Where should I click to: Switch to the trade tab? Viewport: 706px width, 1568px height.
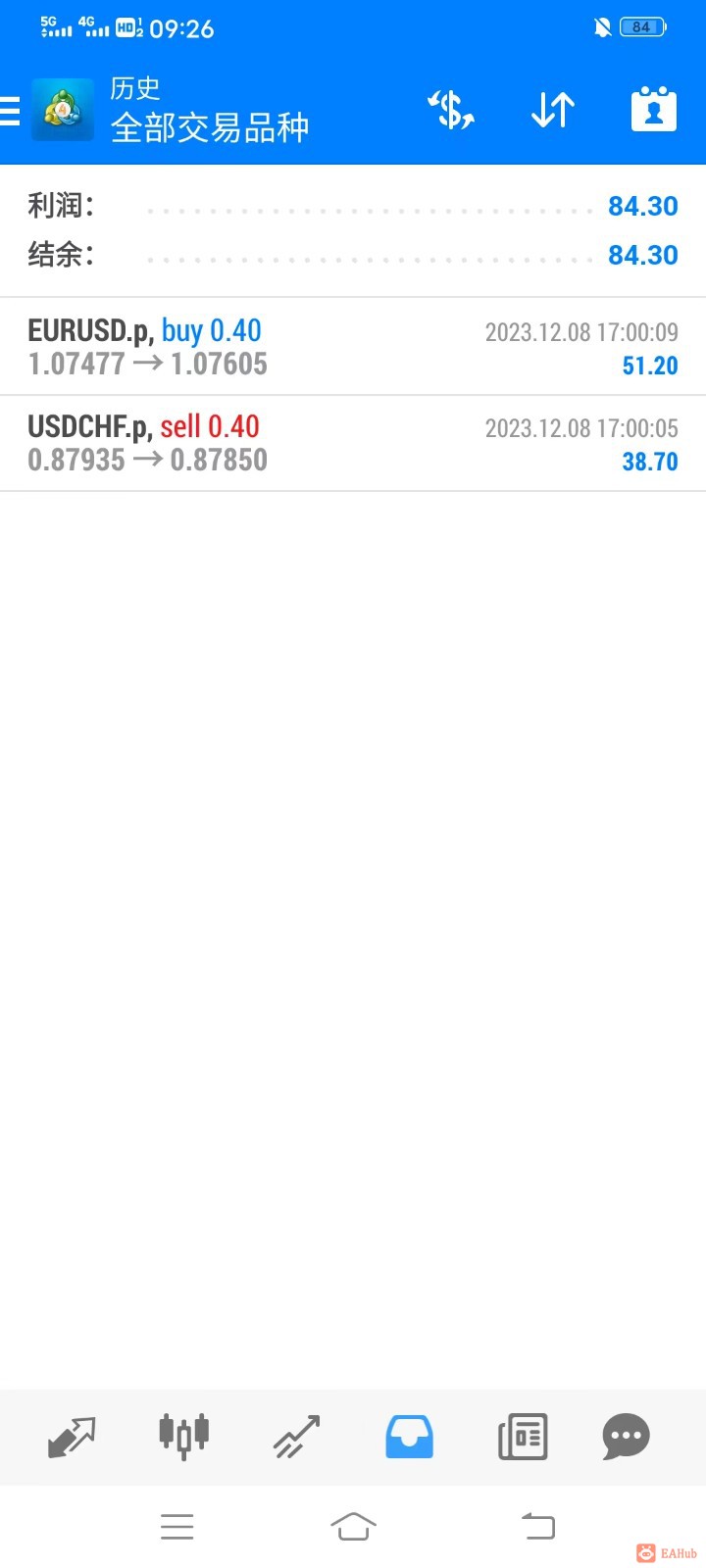297,1437
